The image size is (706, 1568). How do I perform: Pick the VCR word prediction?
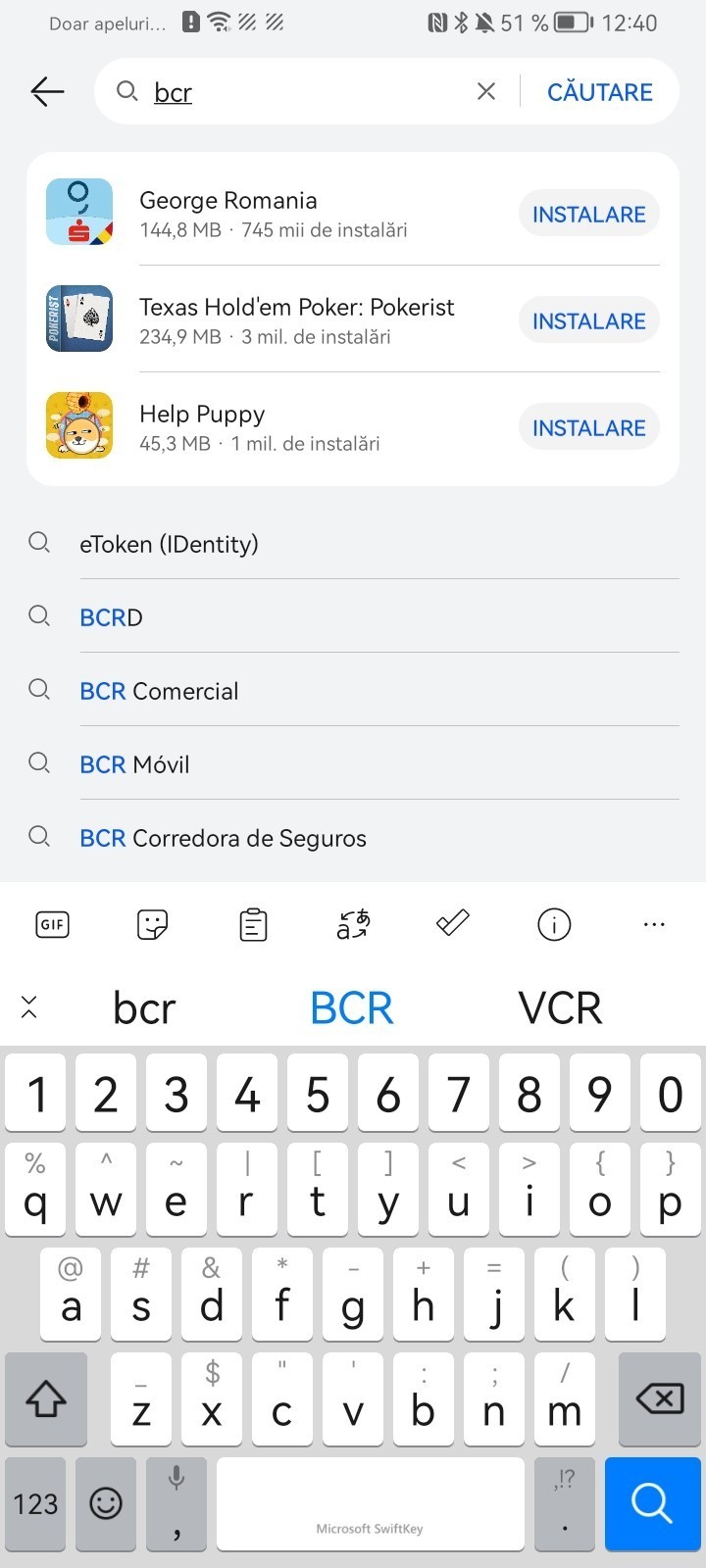560,1007
